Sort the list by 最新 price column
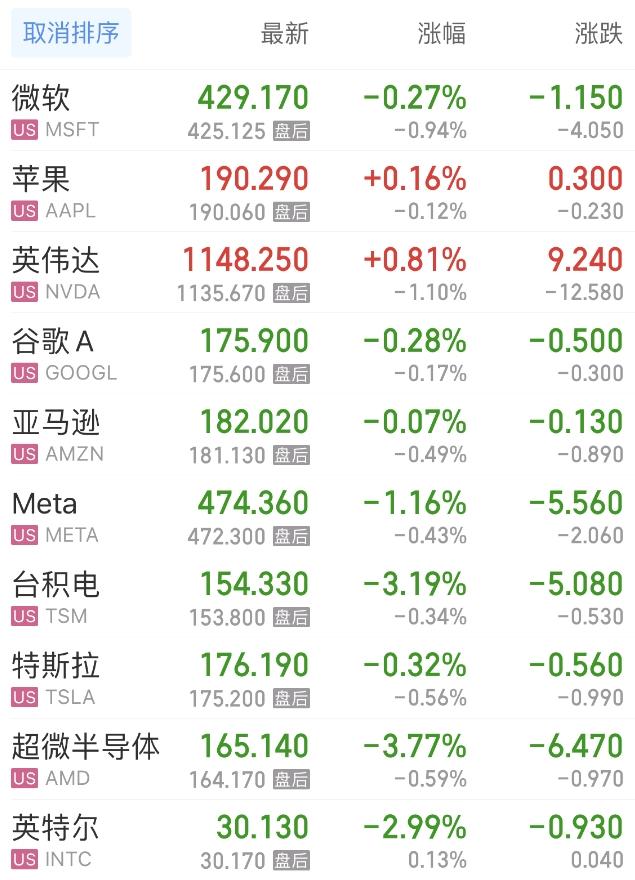Viewport: 635px width, 880px height. tap(284, 34)
